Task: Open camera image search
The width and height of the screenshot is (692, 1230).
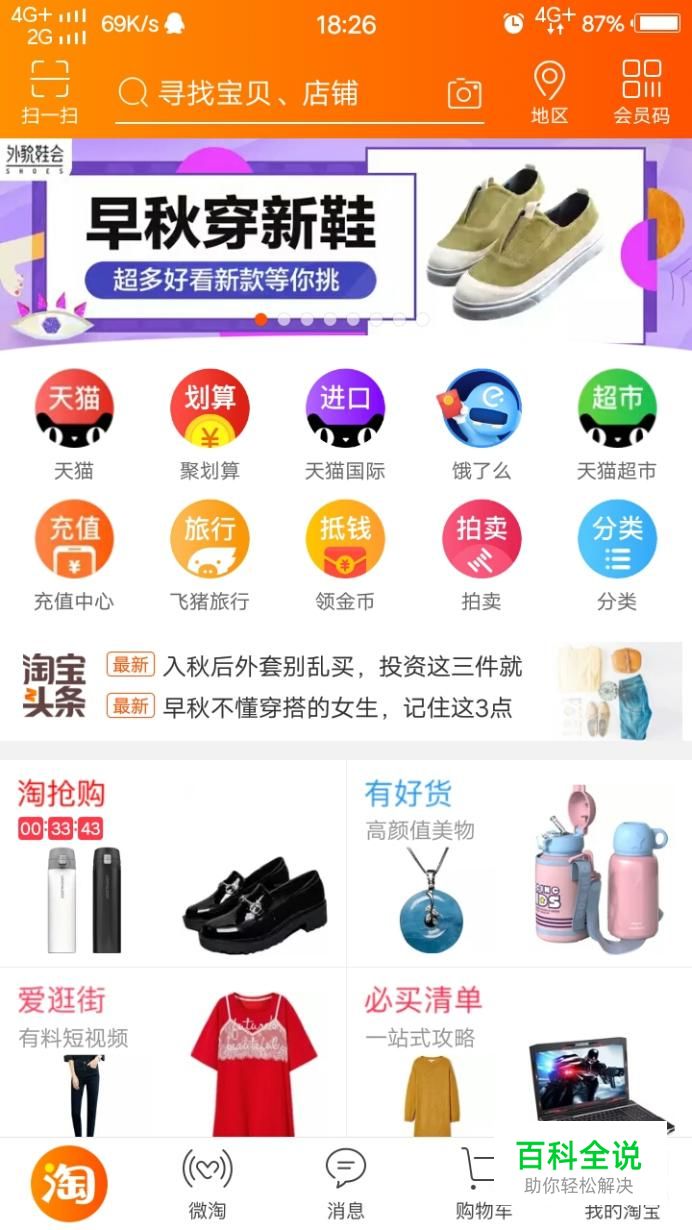Action: [464, 94]
